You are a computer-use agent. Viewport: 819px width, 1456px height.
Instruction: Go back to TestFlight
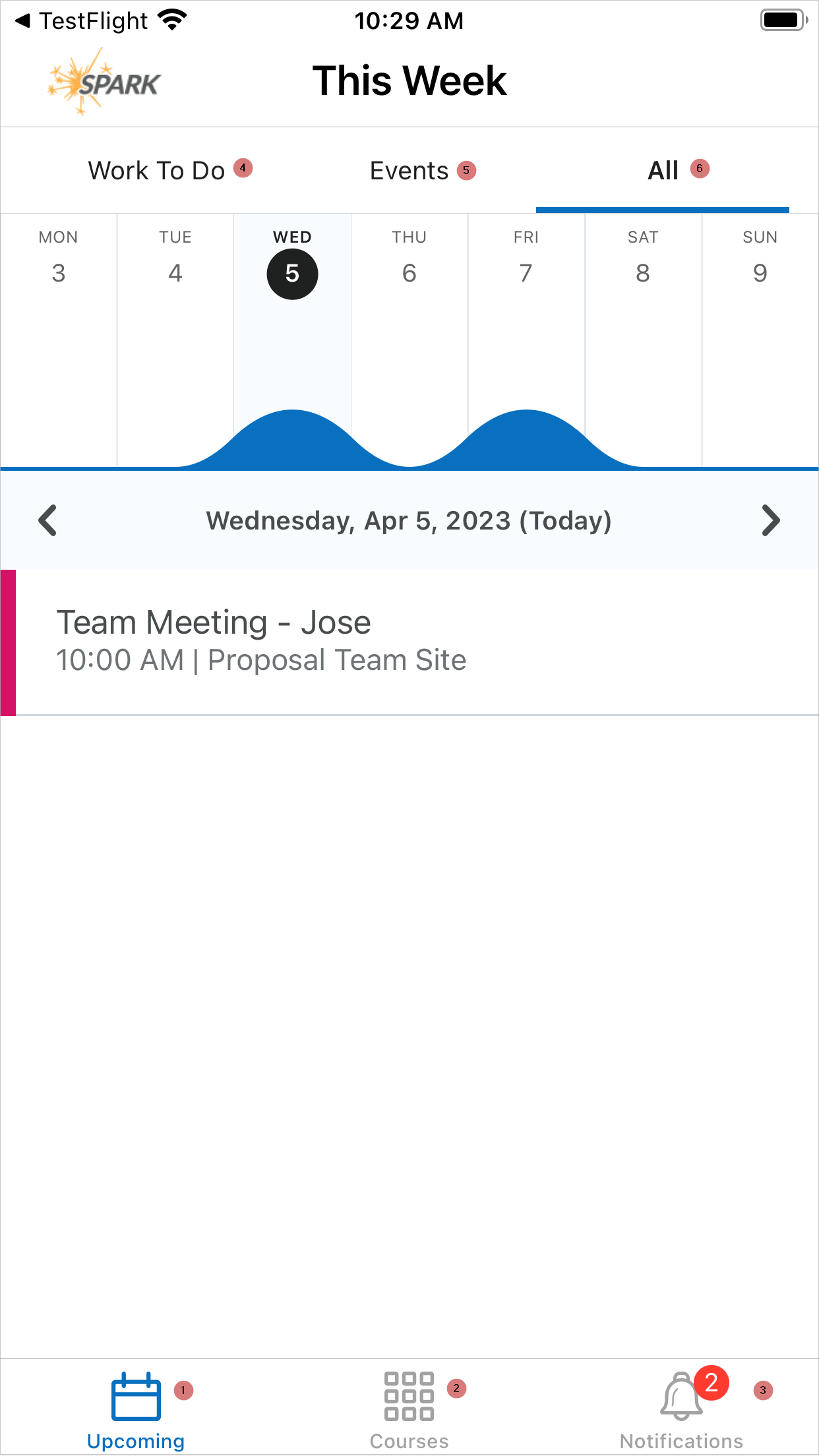pos(82,21)
